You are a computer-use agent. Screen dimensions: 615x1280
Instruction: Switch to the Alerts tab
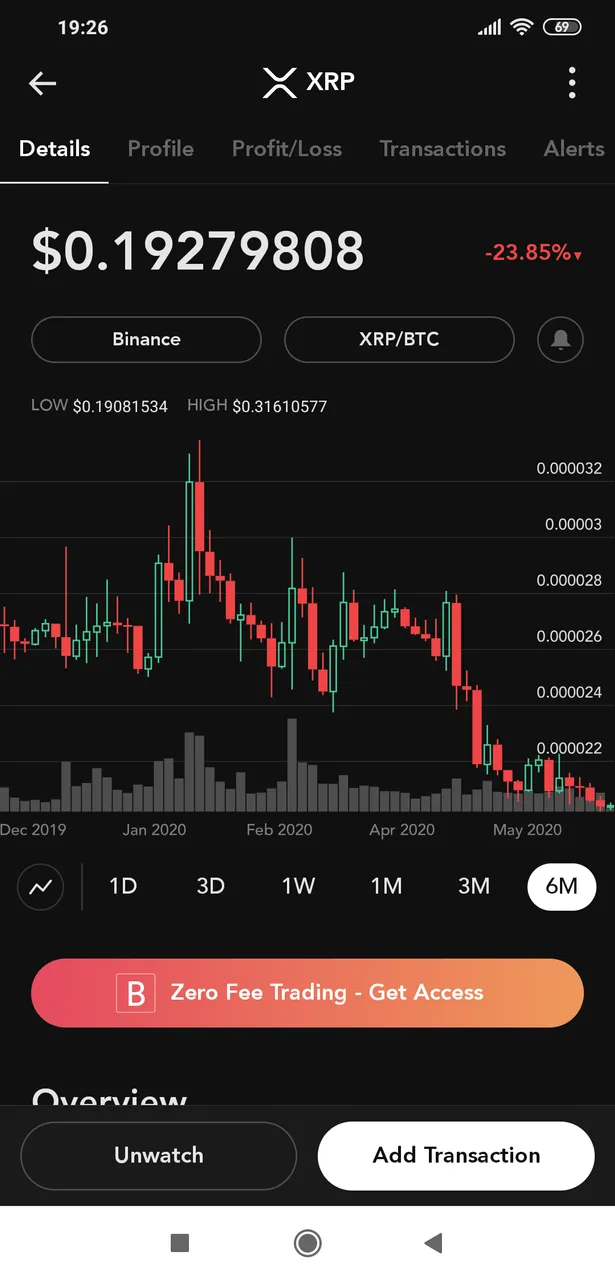[x=574, y=149]
